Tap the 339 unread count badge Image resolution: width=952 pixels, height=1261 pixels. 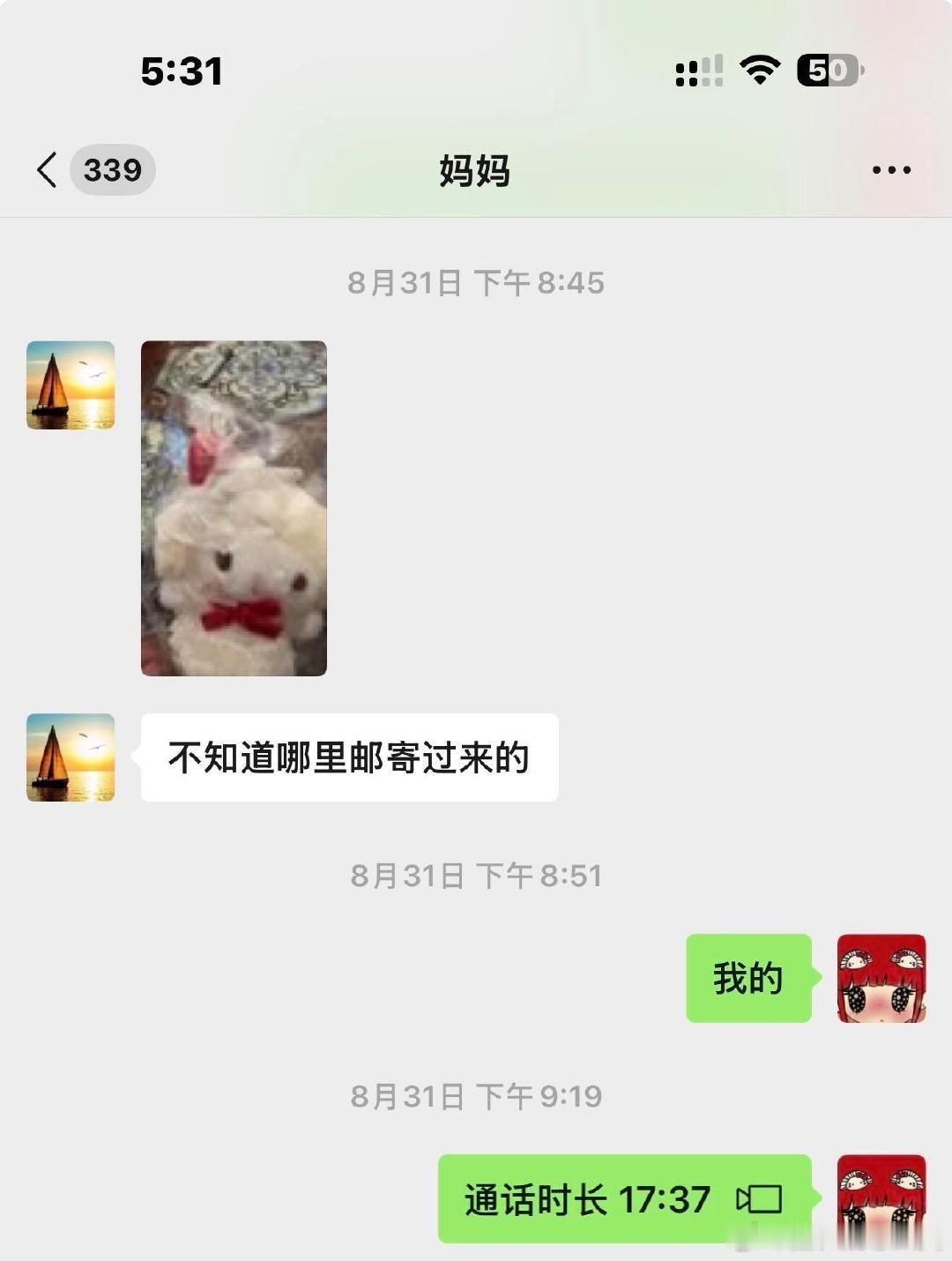coord(111,168)
